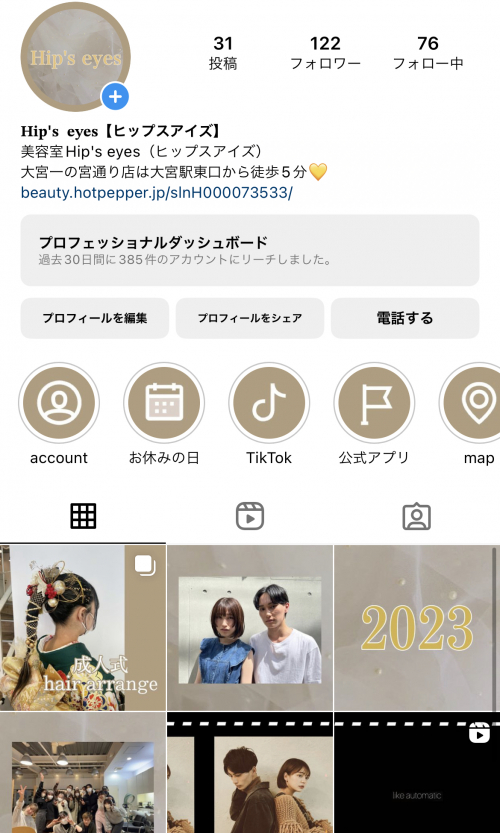Open the beauty.hotpepper.jp profile link
Viewport: 500px width, 833px height.
(x=157, y=193)
